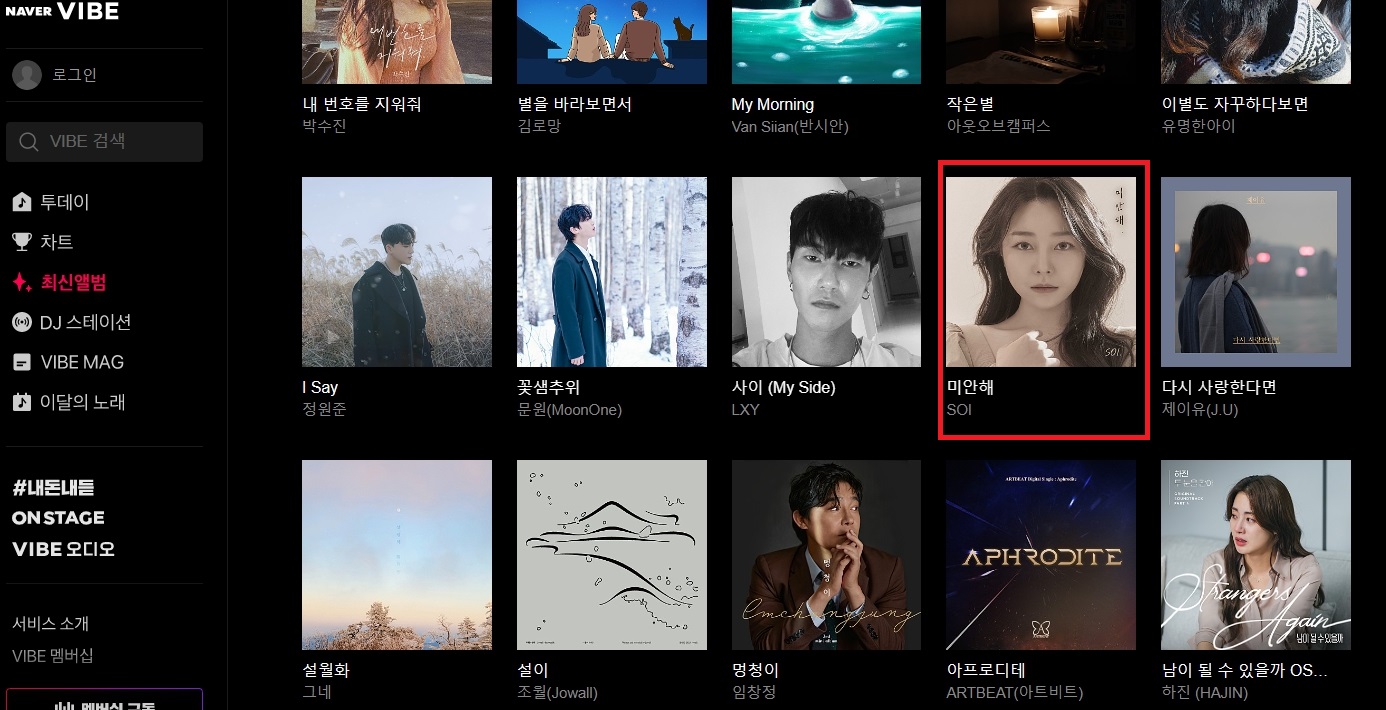The width and height of the screenshot is (1386, 710).
Task: Open the ONSTAGE link
Action: (58, 518)
